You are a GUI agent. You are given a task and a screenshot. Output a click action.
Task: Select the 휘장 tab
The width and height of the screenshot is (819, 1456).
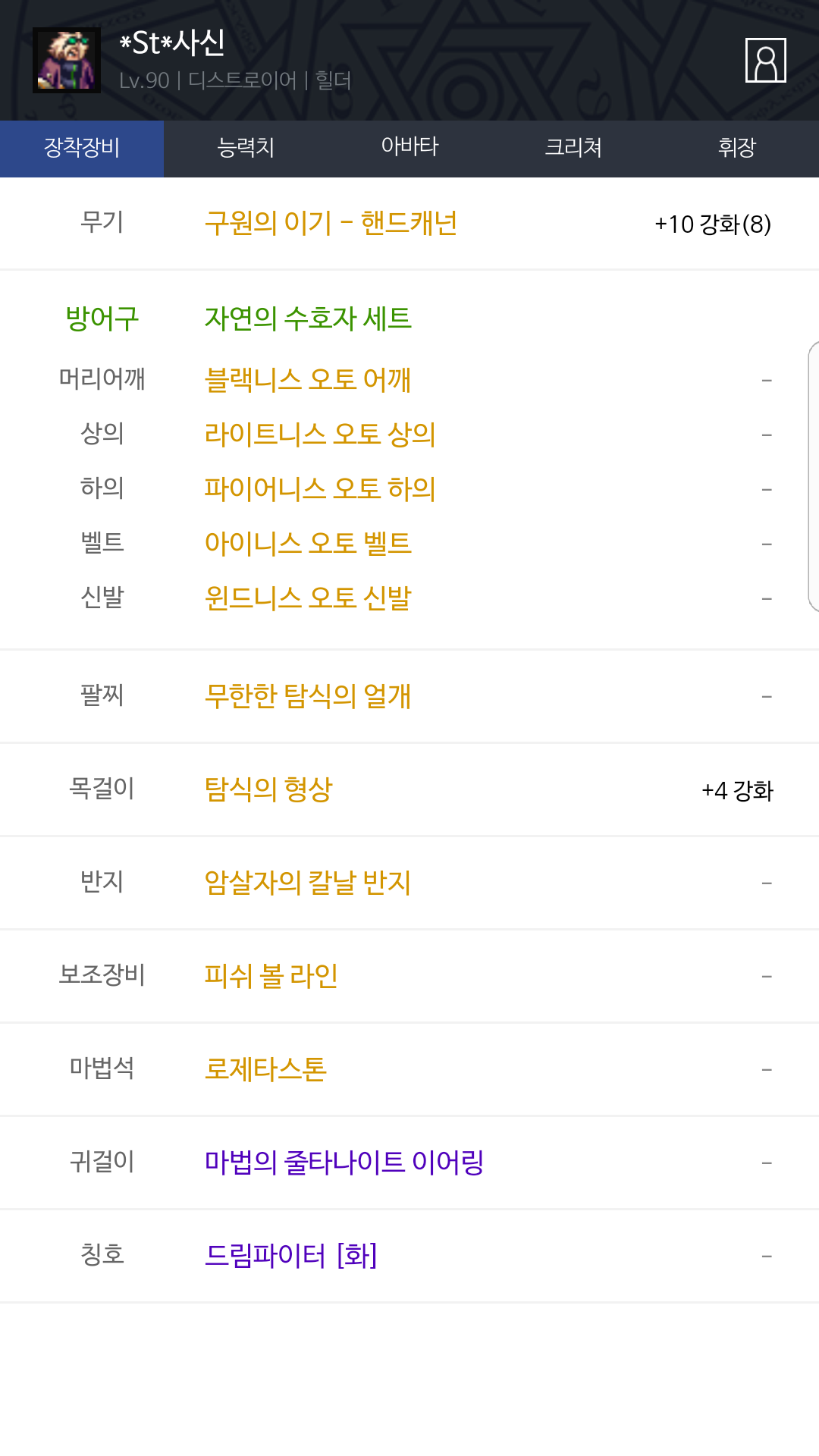[736, 148]
